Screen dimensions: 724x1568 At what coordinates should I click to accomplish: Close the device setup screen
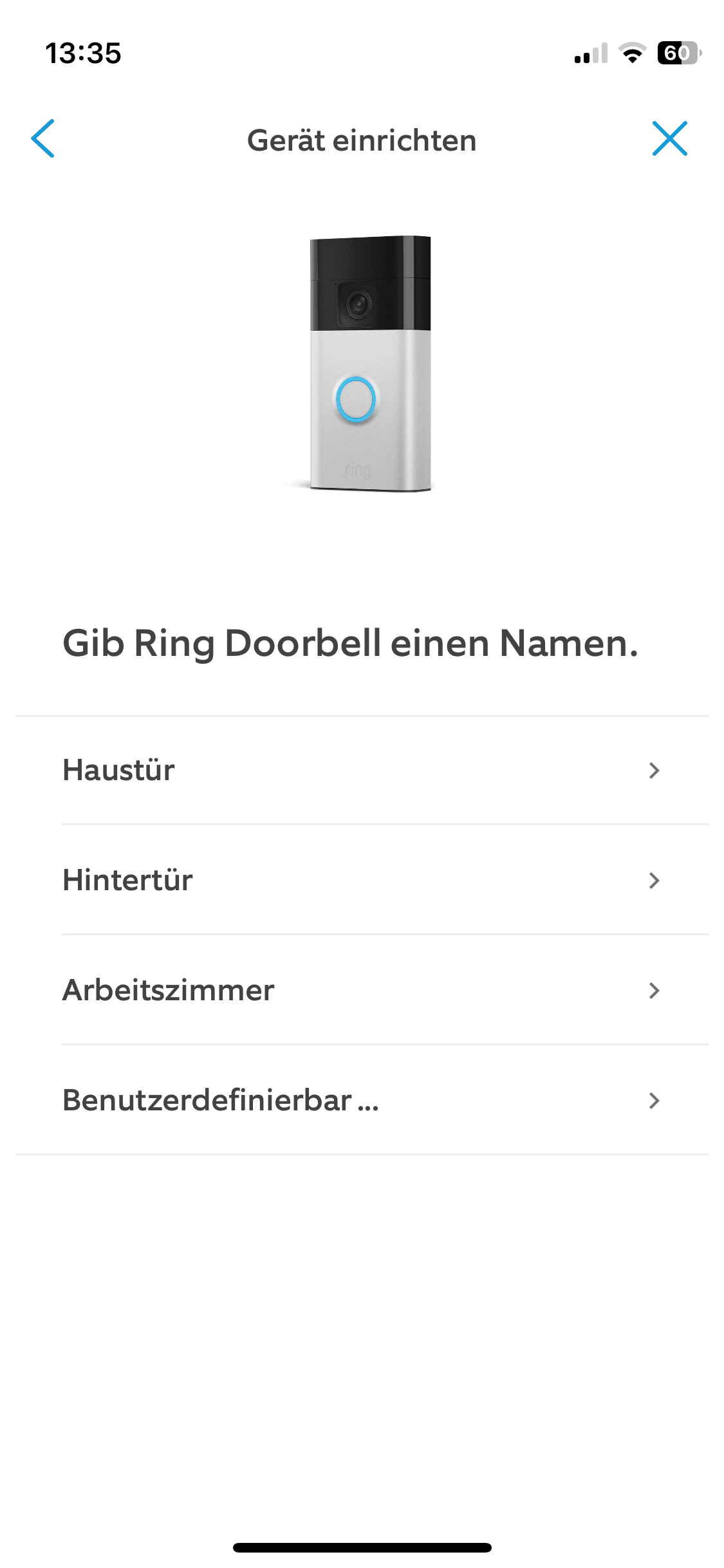pyautogui.click(x=669, y=138)
